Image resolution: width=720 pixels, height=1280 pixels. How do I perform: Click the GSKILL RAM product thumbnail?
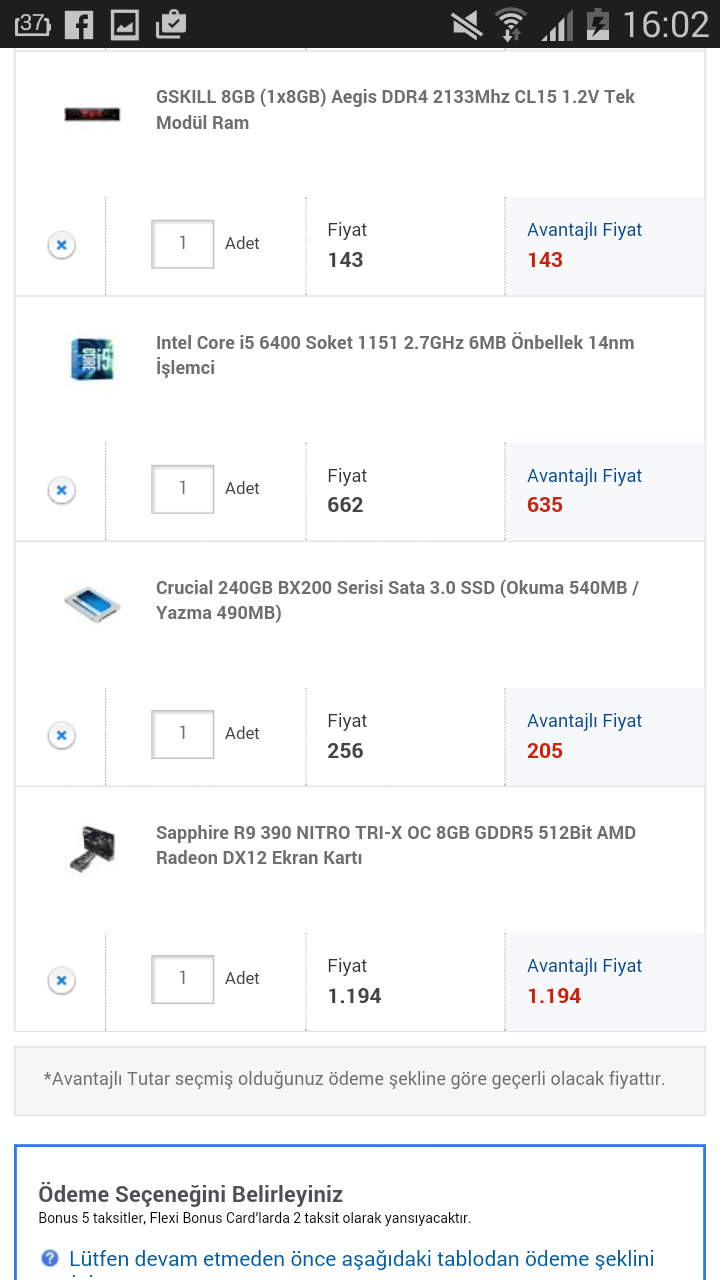[x=91, y=113]
